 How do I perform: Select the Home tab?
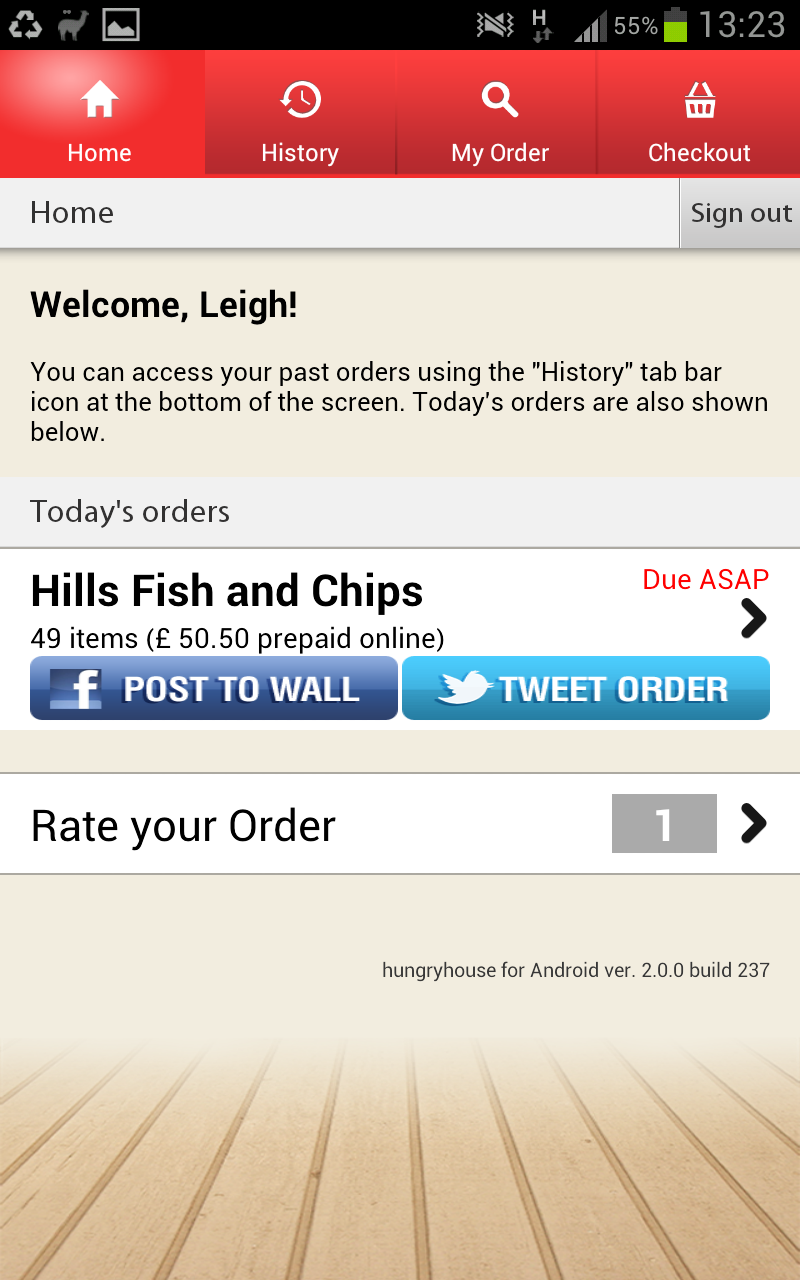coord(100,114)
